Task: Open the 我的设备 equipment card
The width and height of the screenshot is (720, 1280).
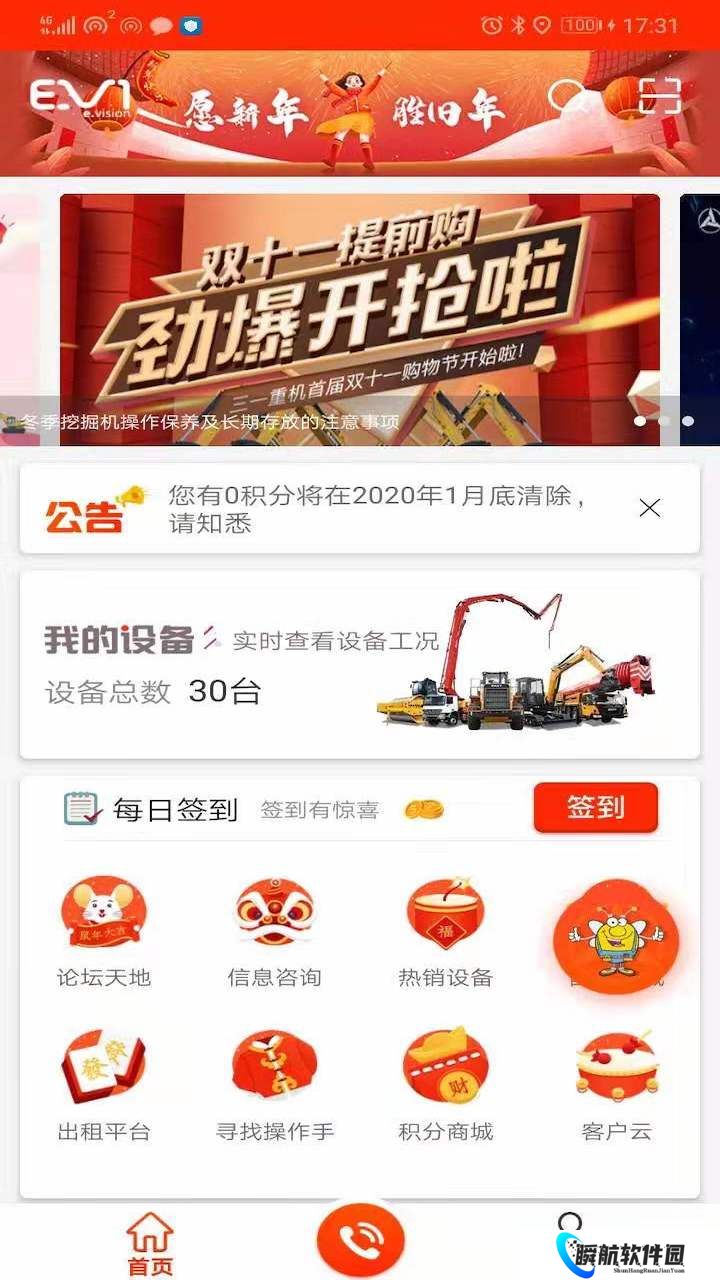Action: pos(360,665)
